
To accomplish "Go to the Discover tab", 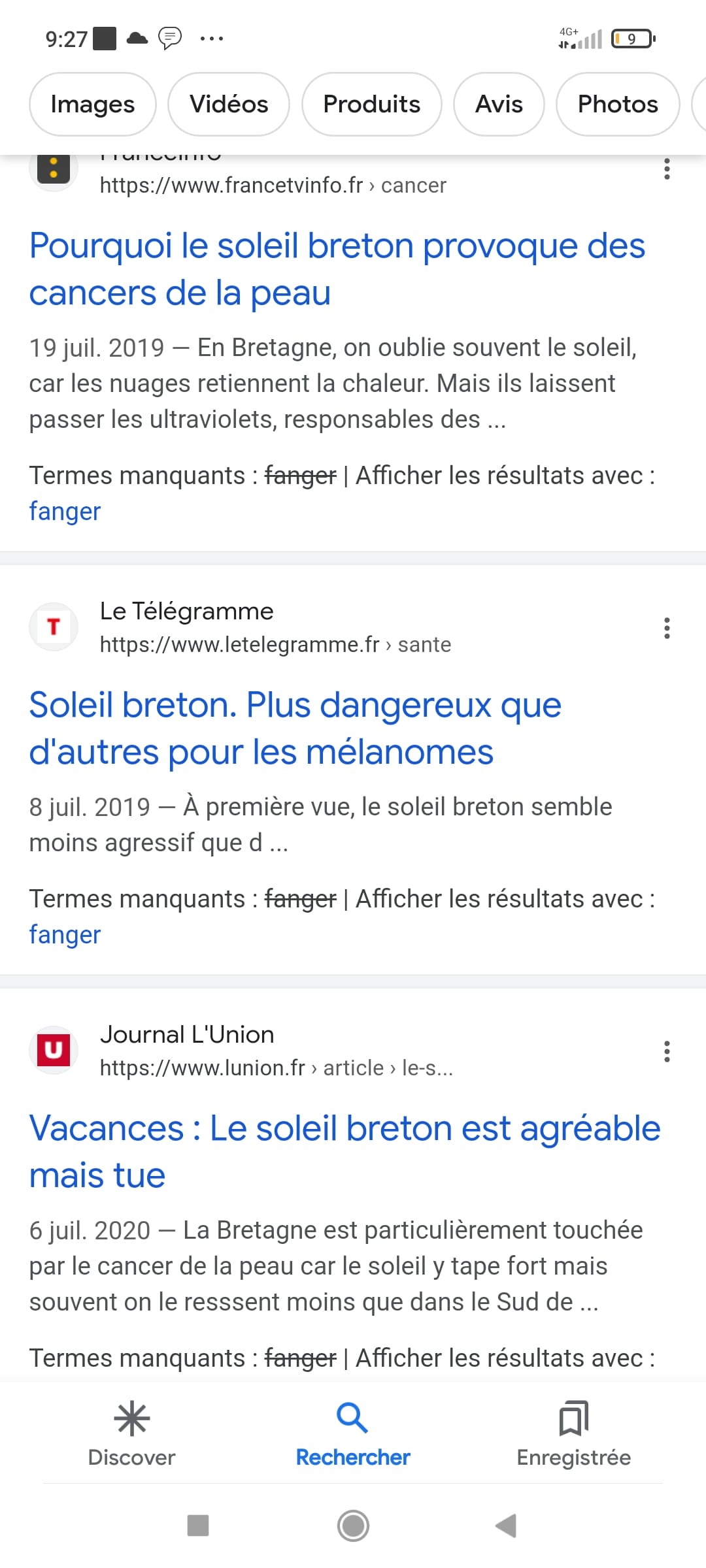I will (131, 1434).
